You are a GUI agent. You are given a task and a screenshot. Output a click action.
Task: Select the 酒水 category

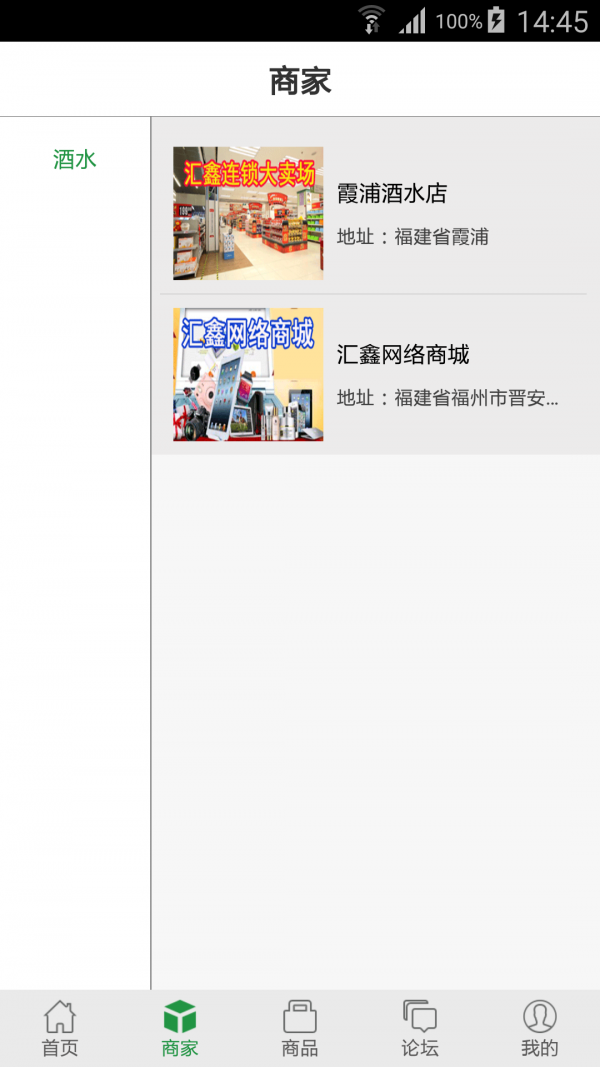coord(75,159)
